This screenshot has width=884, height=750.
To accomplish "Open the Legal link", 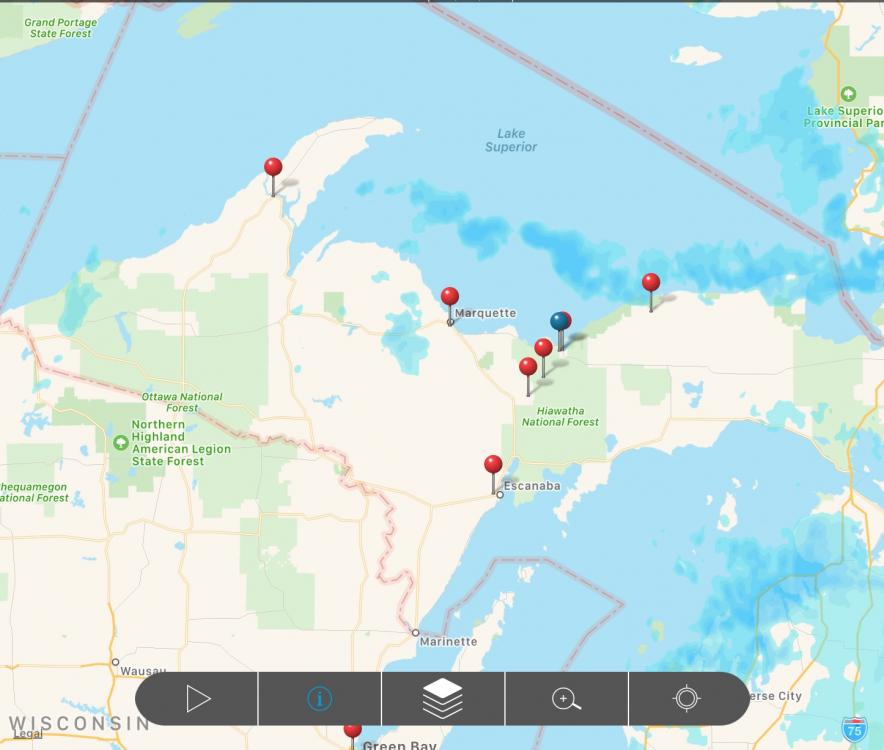I will pos(27,734).
